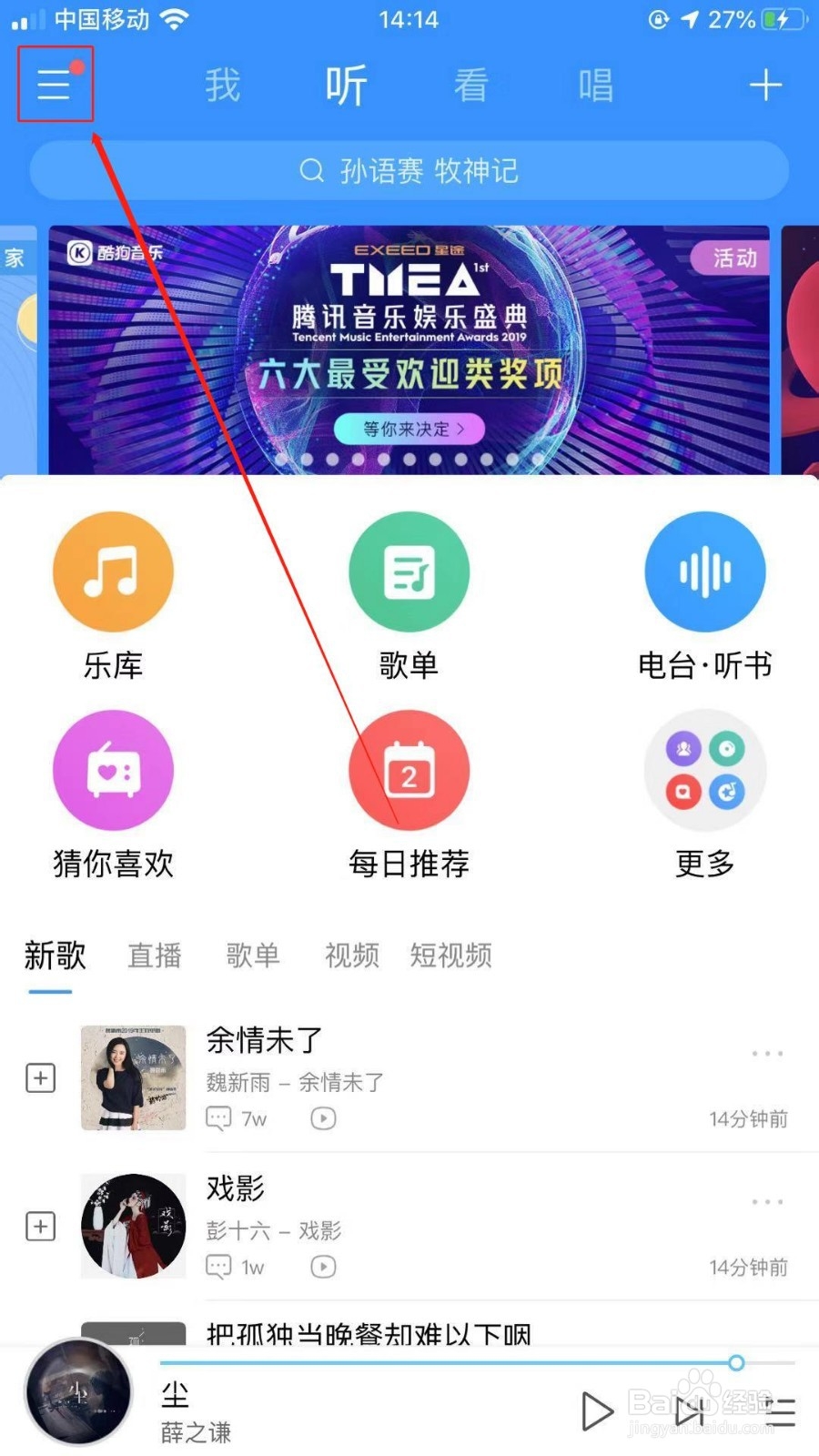Switch to the 唱 tab

(593, 85)
